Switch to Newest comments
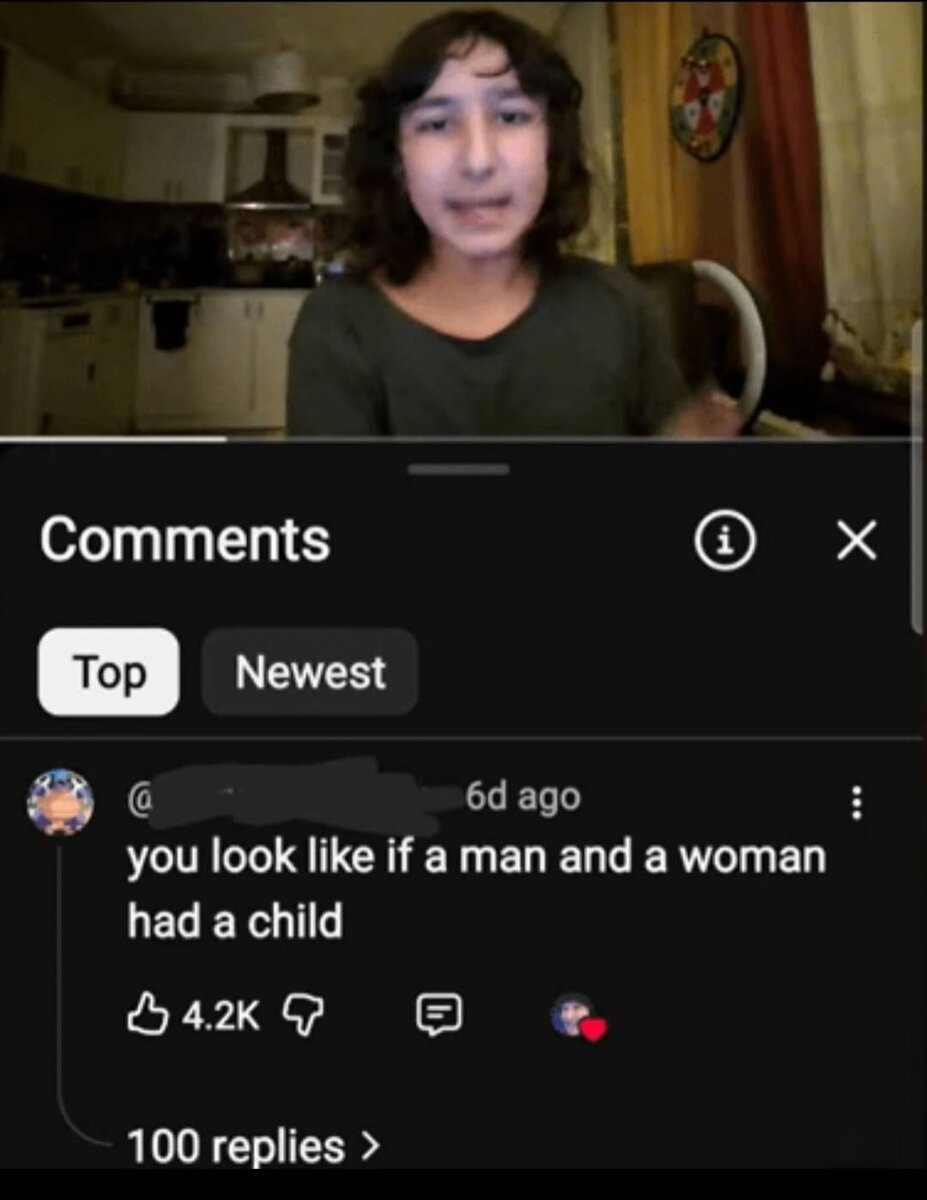The width and height of the screenshot is (927, 1200). (x=310, y=672)
